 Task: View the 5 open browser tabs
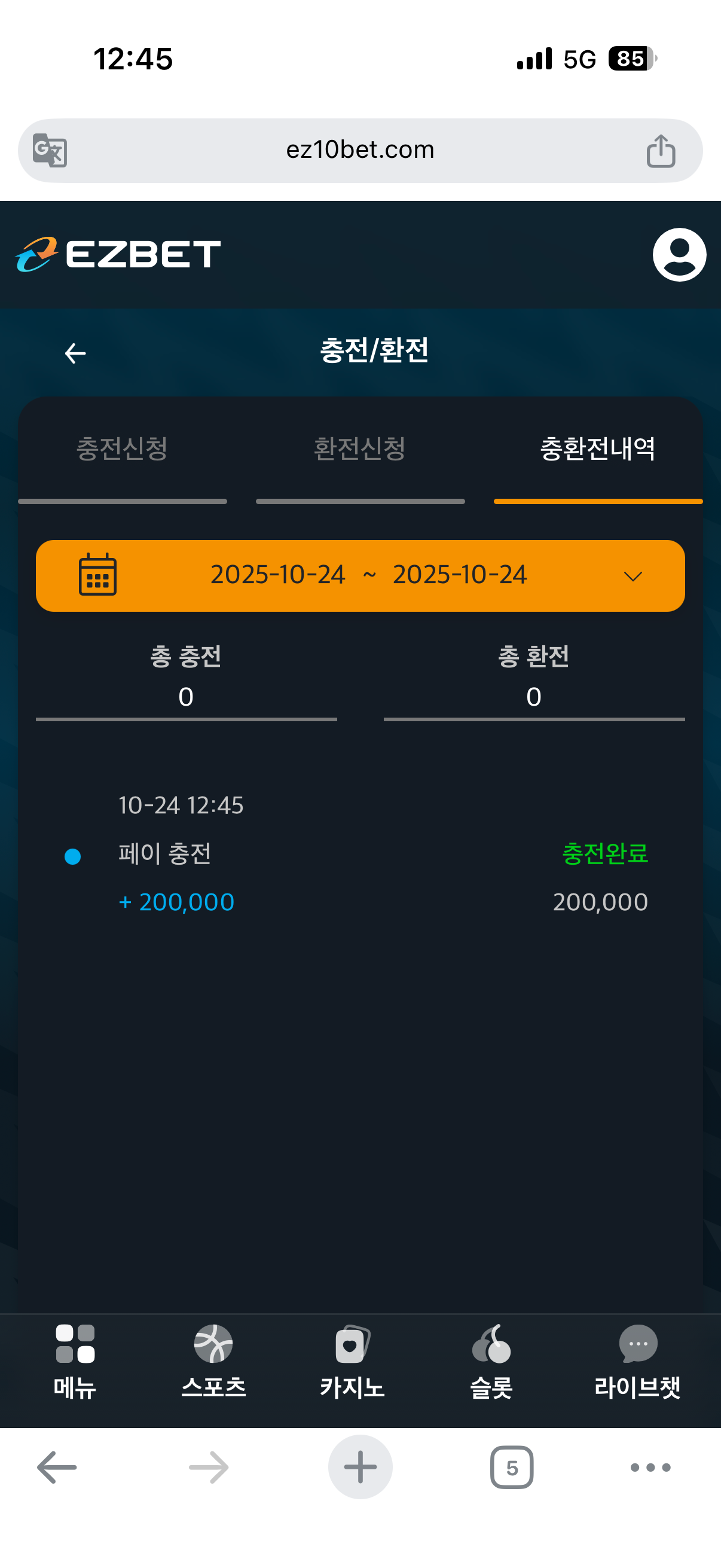(512, 1467)
